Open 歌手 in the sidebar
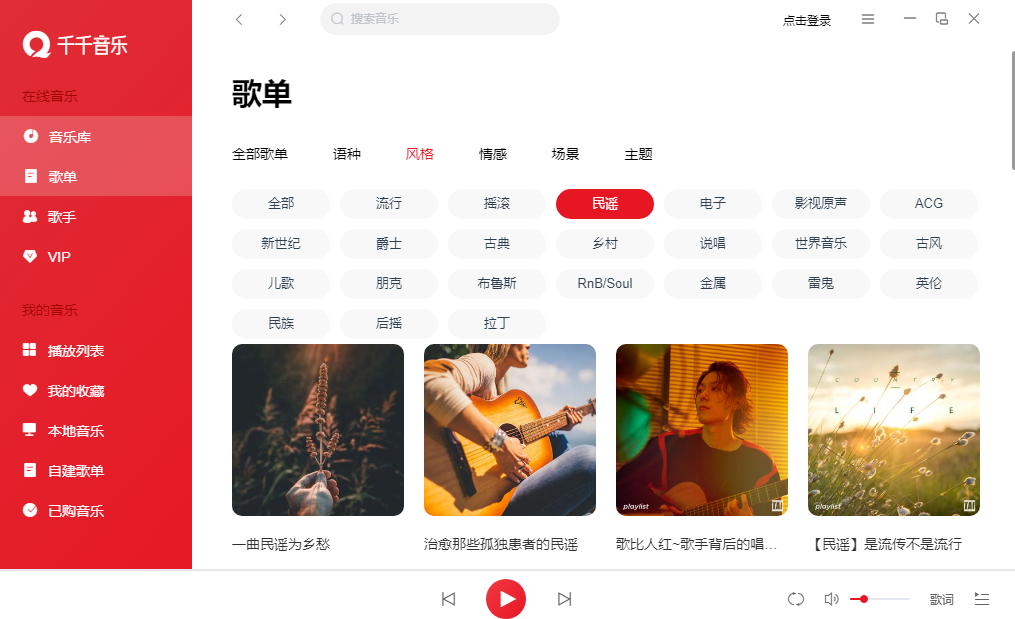This screenshot has width=1015, height=619. pos(62,216)
